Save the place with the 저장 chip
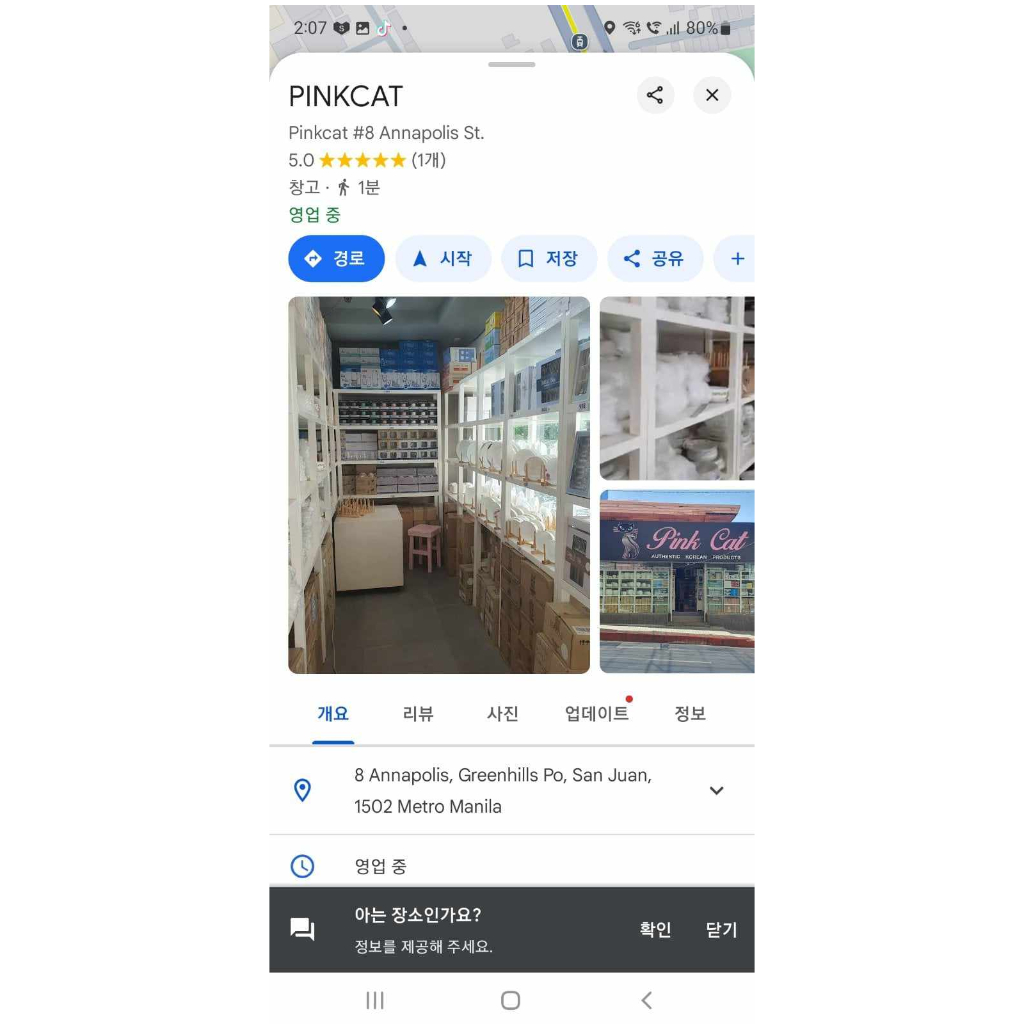 (x=549, y=259)
